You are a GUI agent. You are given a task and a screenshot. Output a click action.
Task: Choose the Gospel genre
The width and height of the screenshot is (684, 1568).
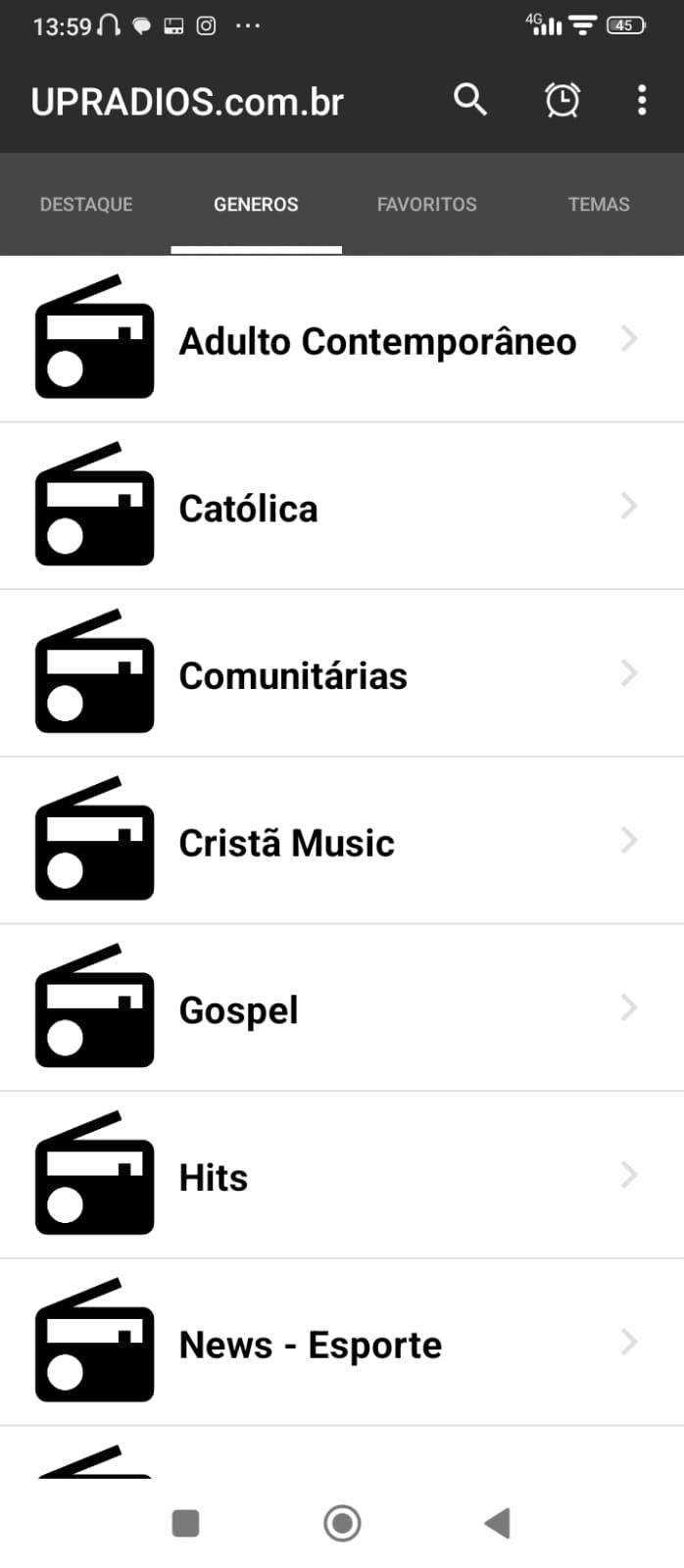342,1007
